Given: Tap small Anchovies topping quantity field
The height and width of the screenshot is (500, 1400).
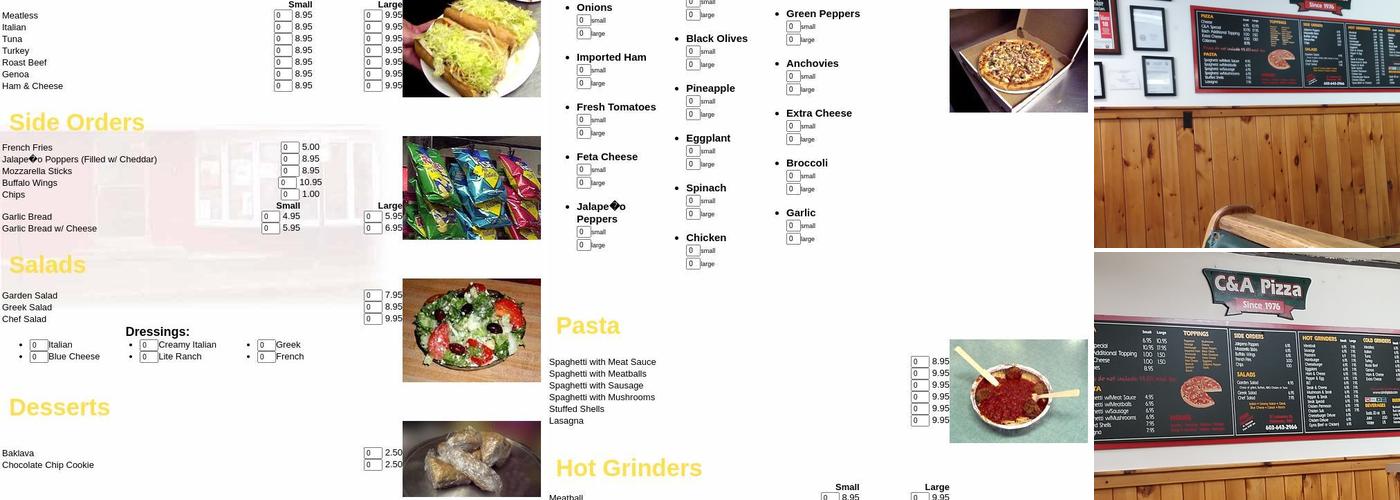Looking at the screenshot, I should tap(792, 77).
